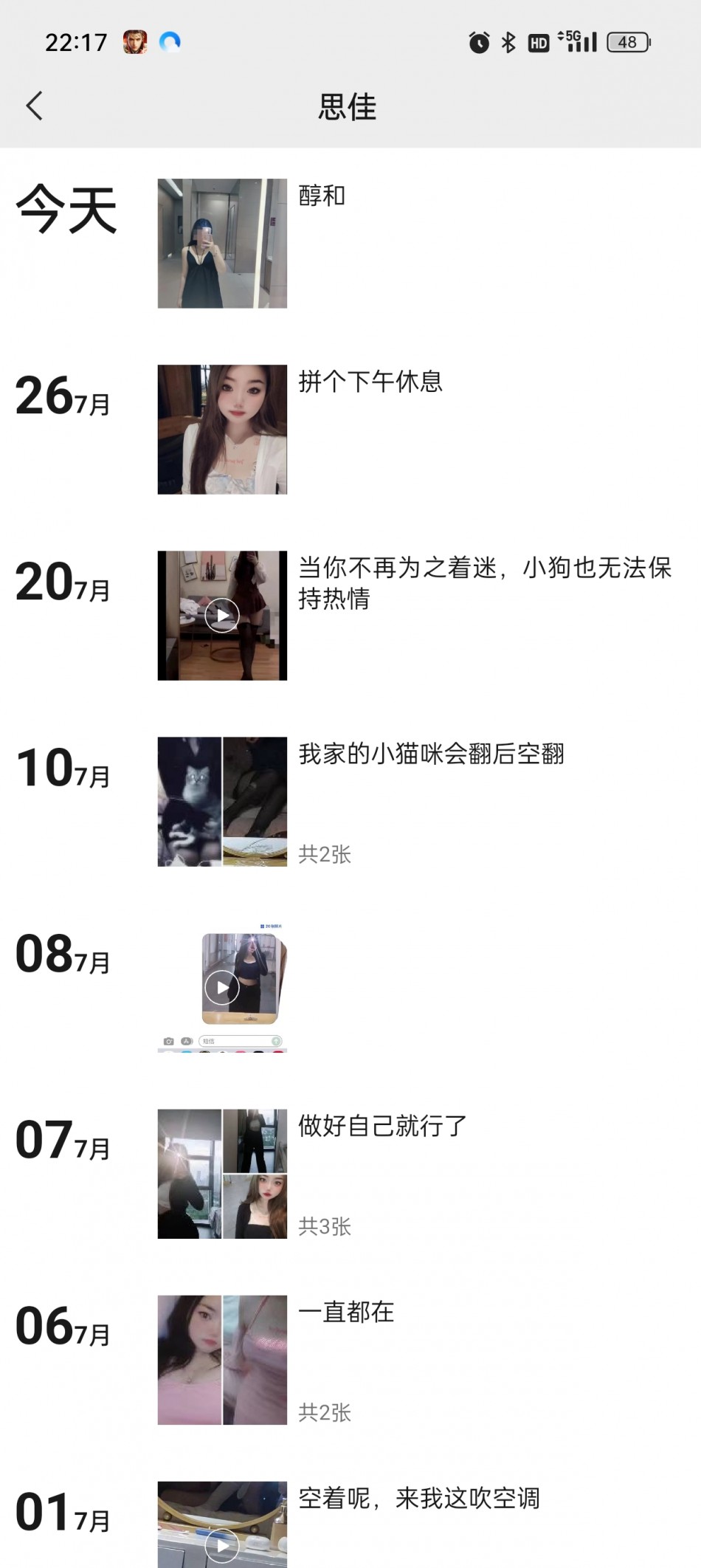Open July 07 post 做好自己就行了
The image size is (701, 1568).
(222, 1173)
